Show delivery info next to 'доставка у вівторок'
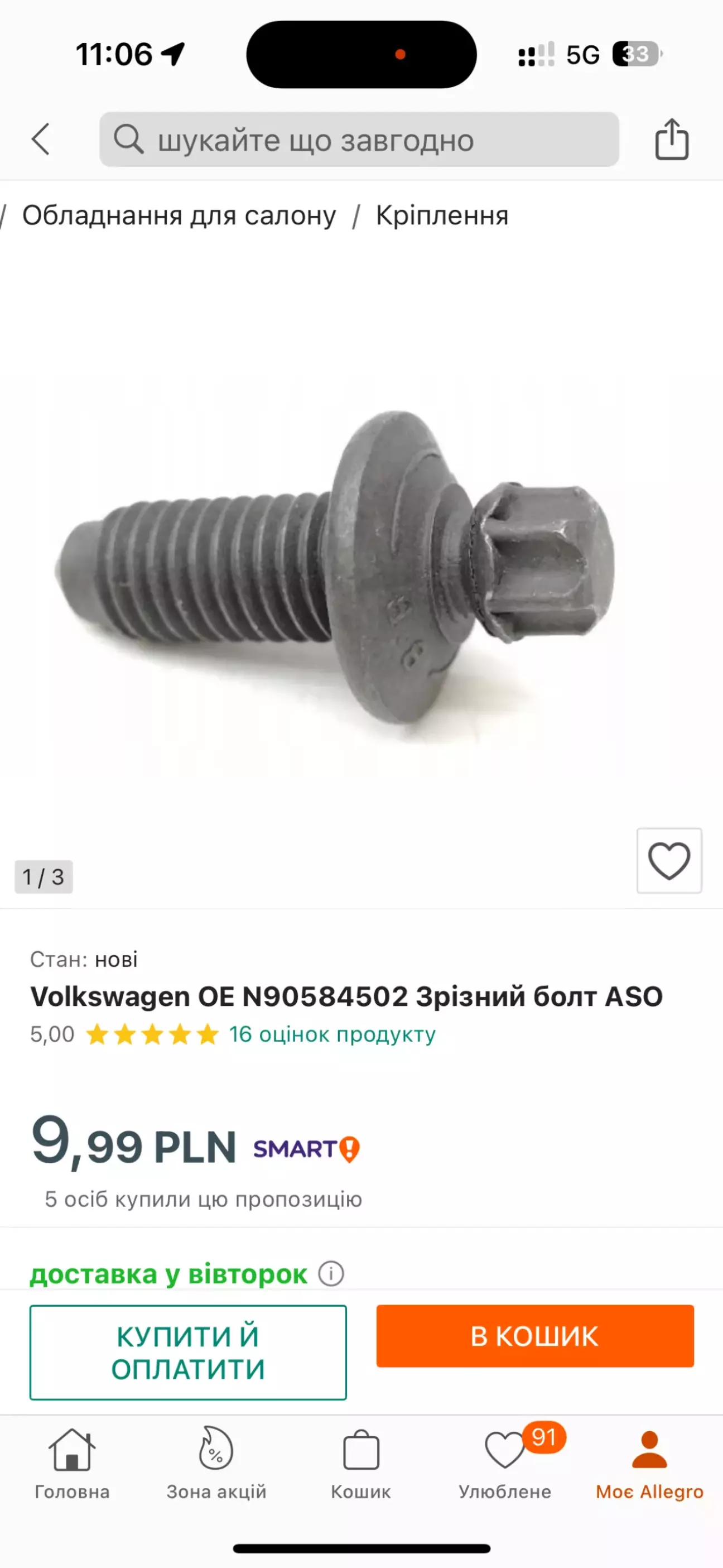Viewport: 723px width, 1568px height. click(332, 1273)
